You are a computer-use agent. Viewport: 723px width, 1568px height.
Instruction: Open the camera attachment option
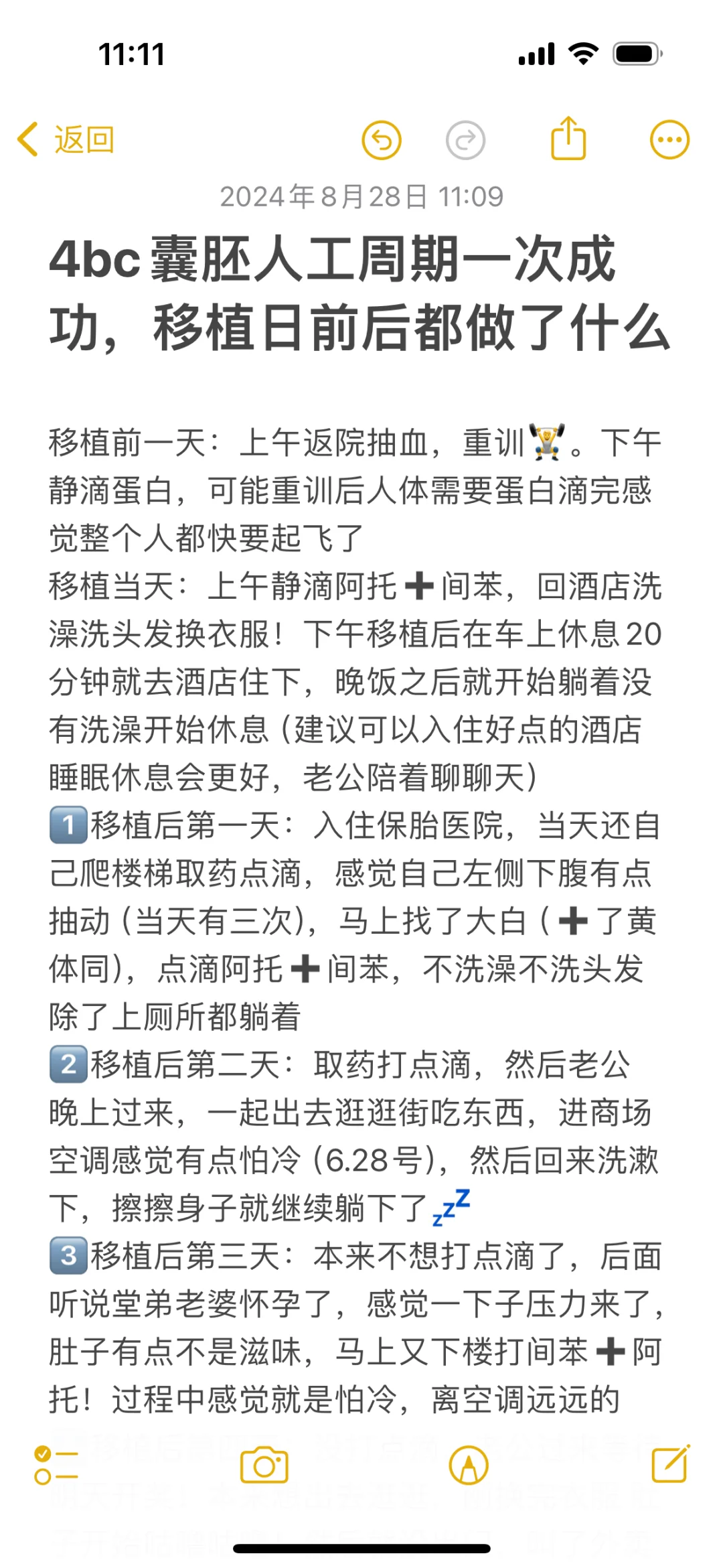click(x=264, y=1466)
